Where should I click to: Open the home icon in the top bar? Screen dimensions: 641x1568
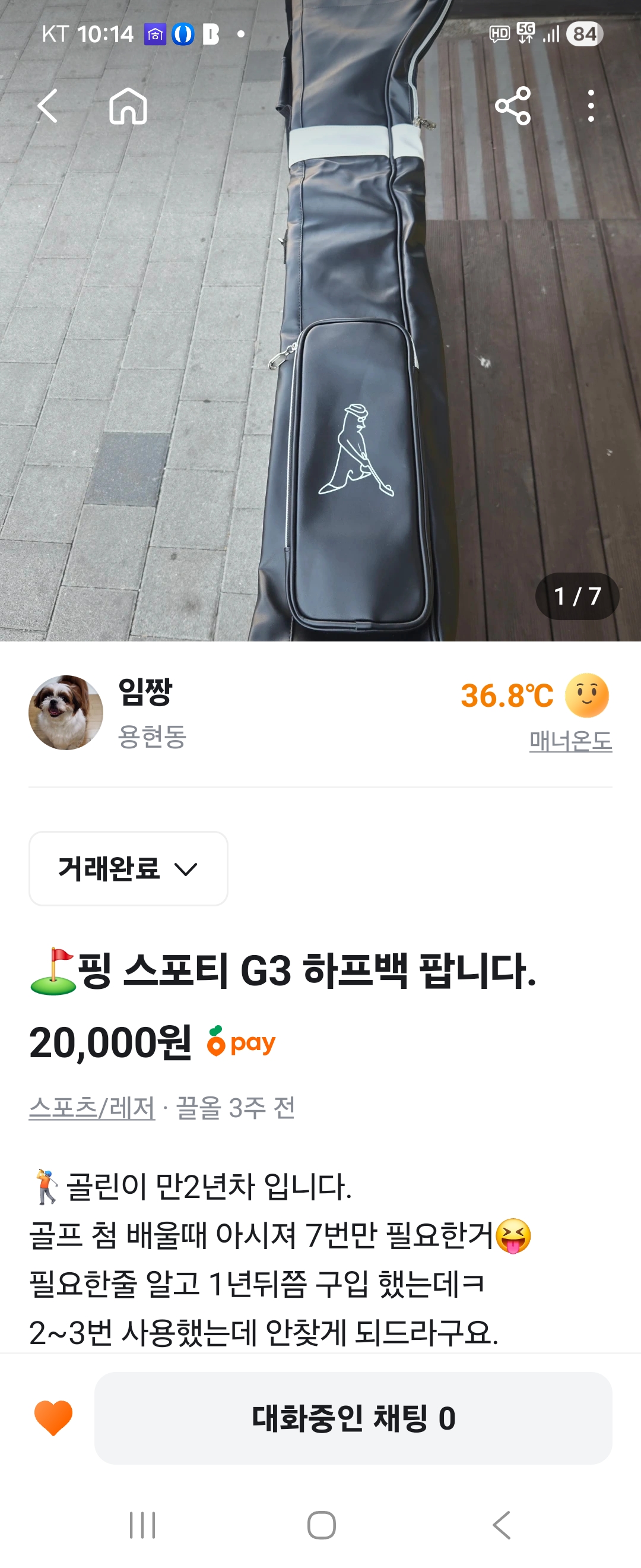coord(128,106)
